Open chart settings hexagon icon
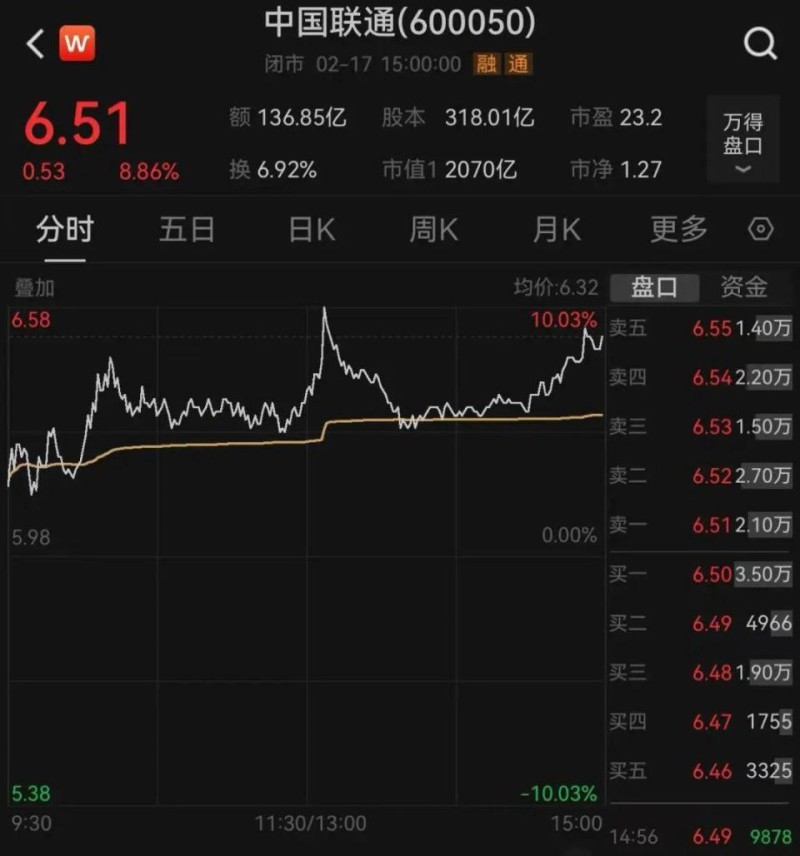The height and width of the screenshot is (856, 800). click(761, 230)
